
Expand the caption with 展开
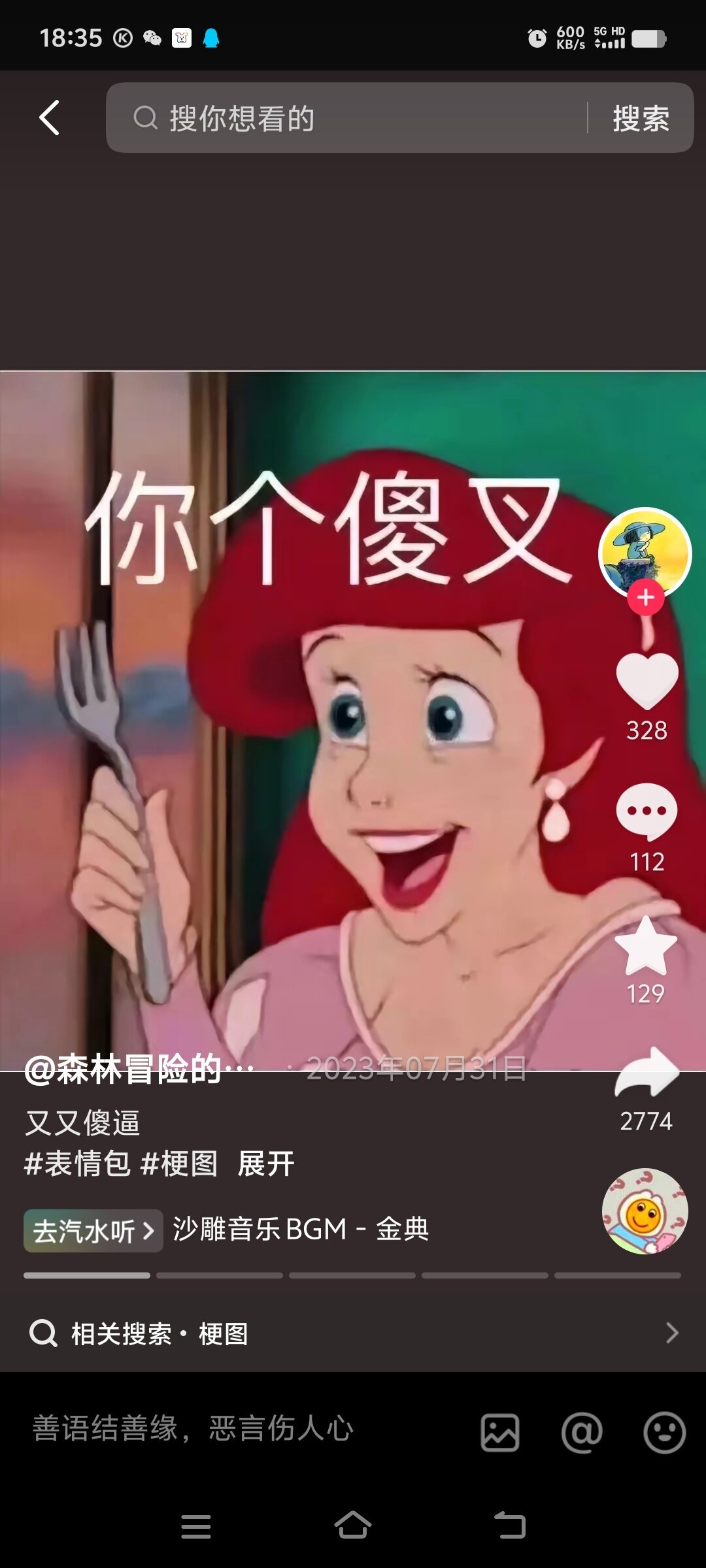coord(266,1164)
